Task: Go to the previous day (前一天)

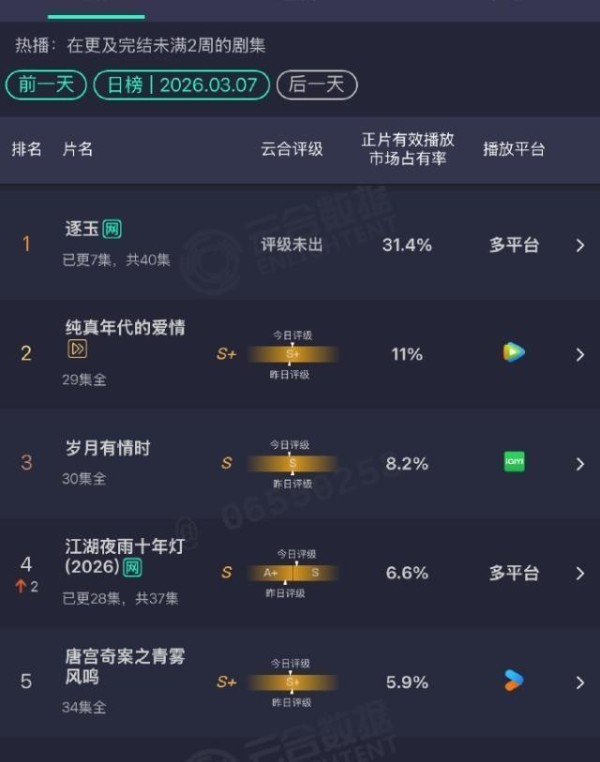Action: tap(46, 85)
